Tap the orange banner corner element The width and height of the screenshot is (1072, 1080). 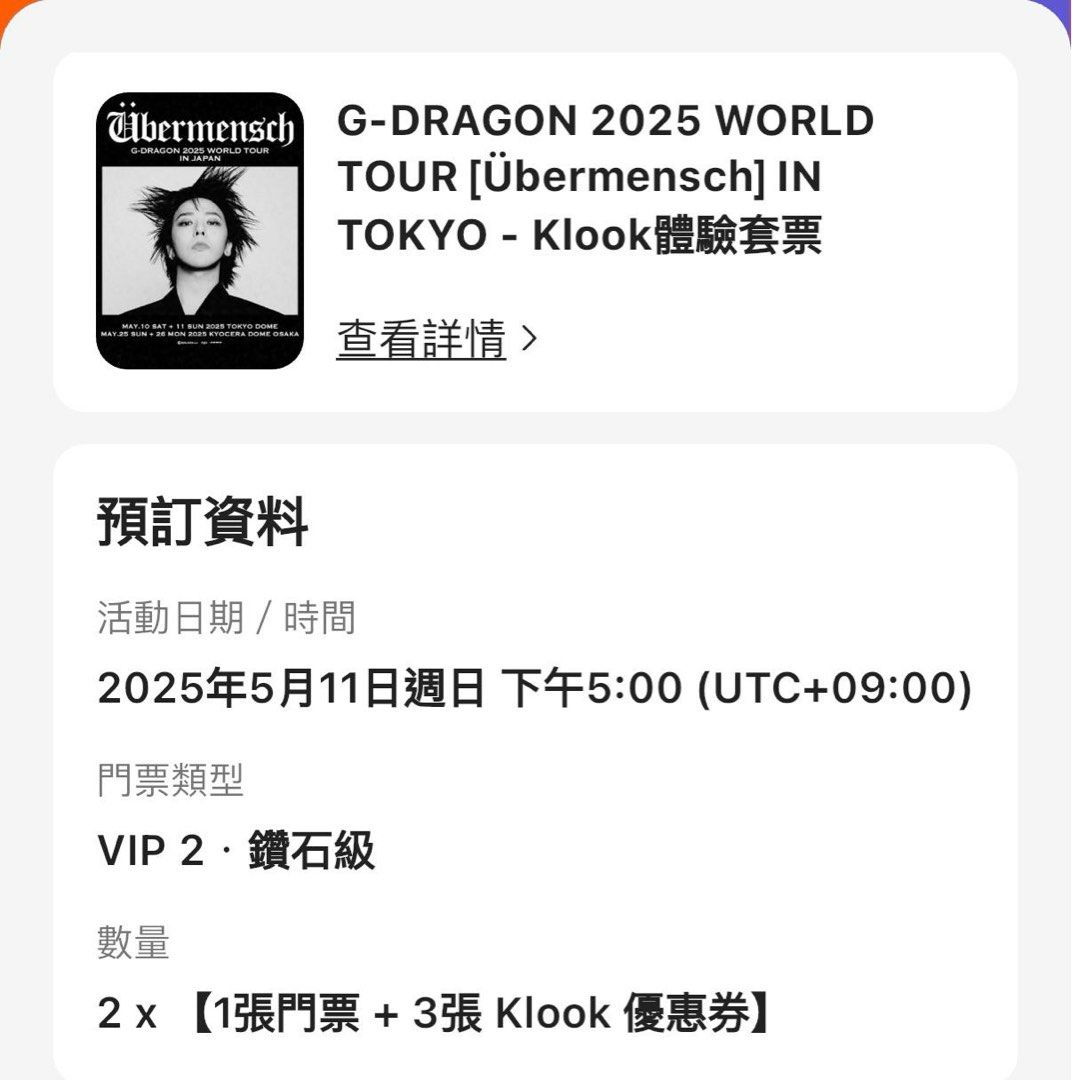pyautogui.click(x=10, y=12)
